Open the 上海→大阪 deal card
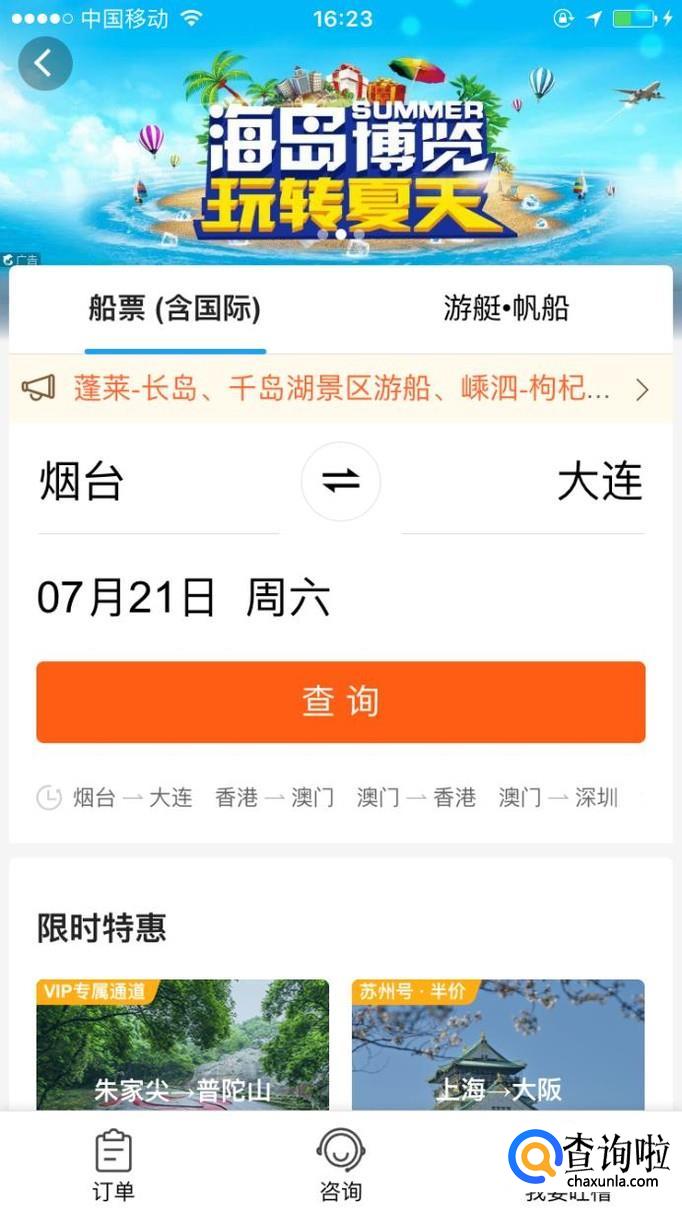The image size is (682, 1212). (498, 1045)
